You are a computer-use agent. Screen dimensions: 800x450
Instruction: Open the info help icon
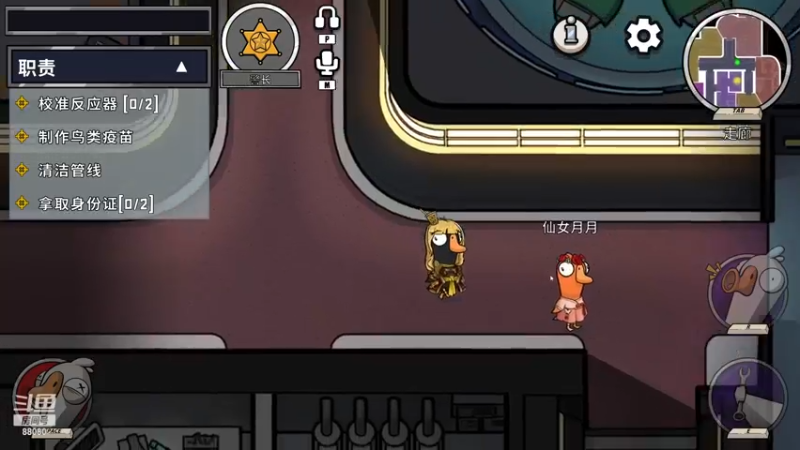pyautogui.click(x=571, y=36)
